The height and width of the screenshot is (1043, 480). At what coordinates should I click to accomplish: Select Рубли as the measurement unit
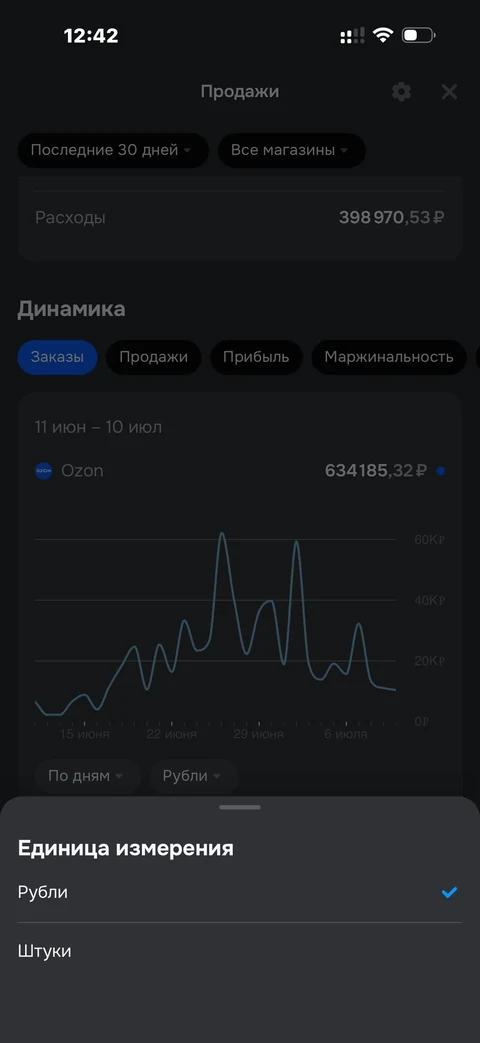click(239, 892)
